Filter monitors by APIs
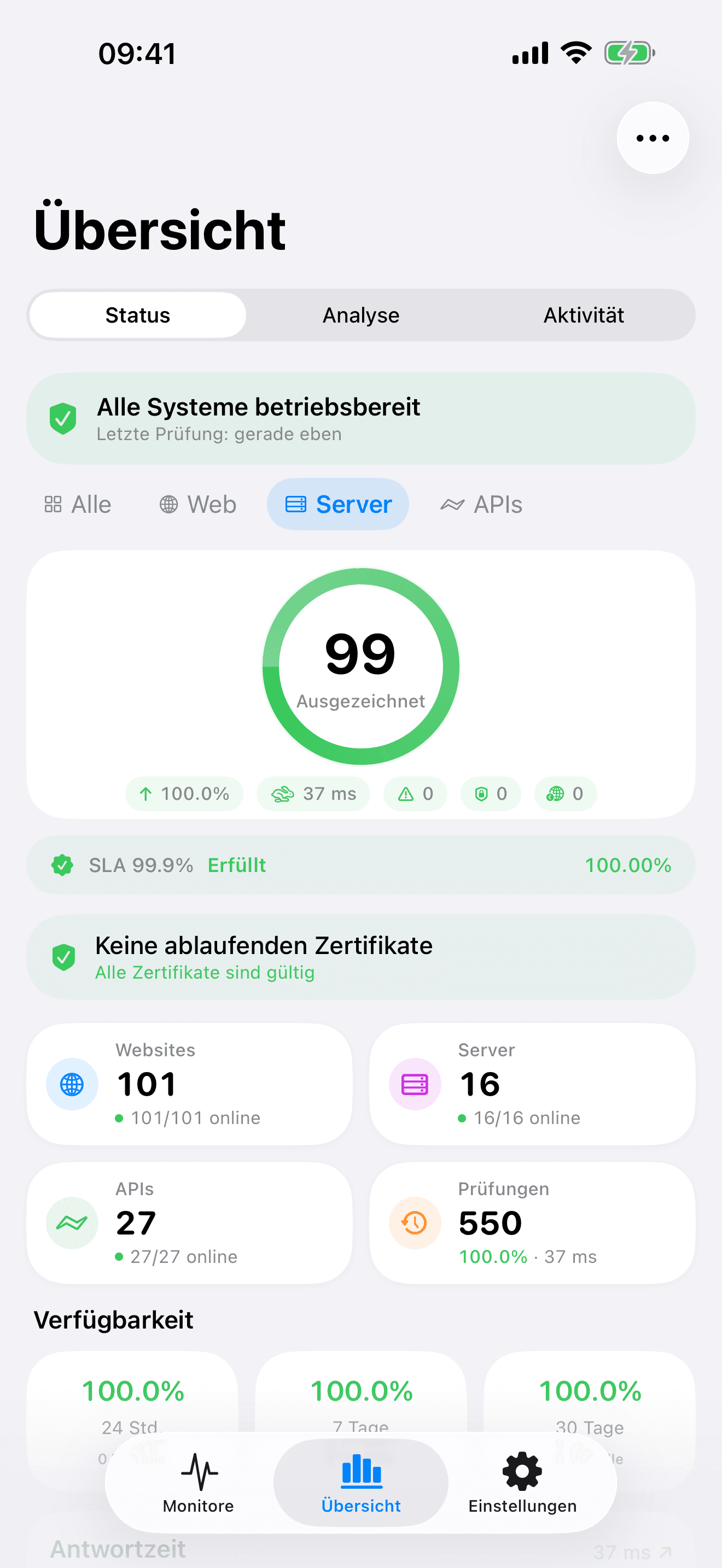The image size is (722, 1568). click(x=481, y=505)
